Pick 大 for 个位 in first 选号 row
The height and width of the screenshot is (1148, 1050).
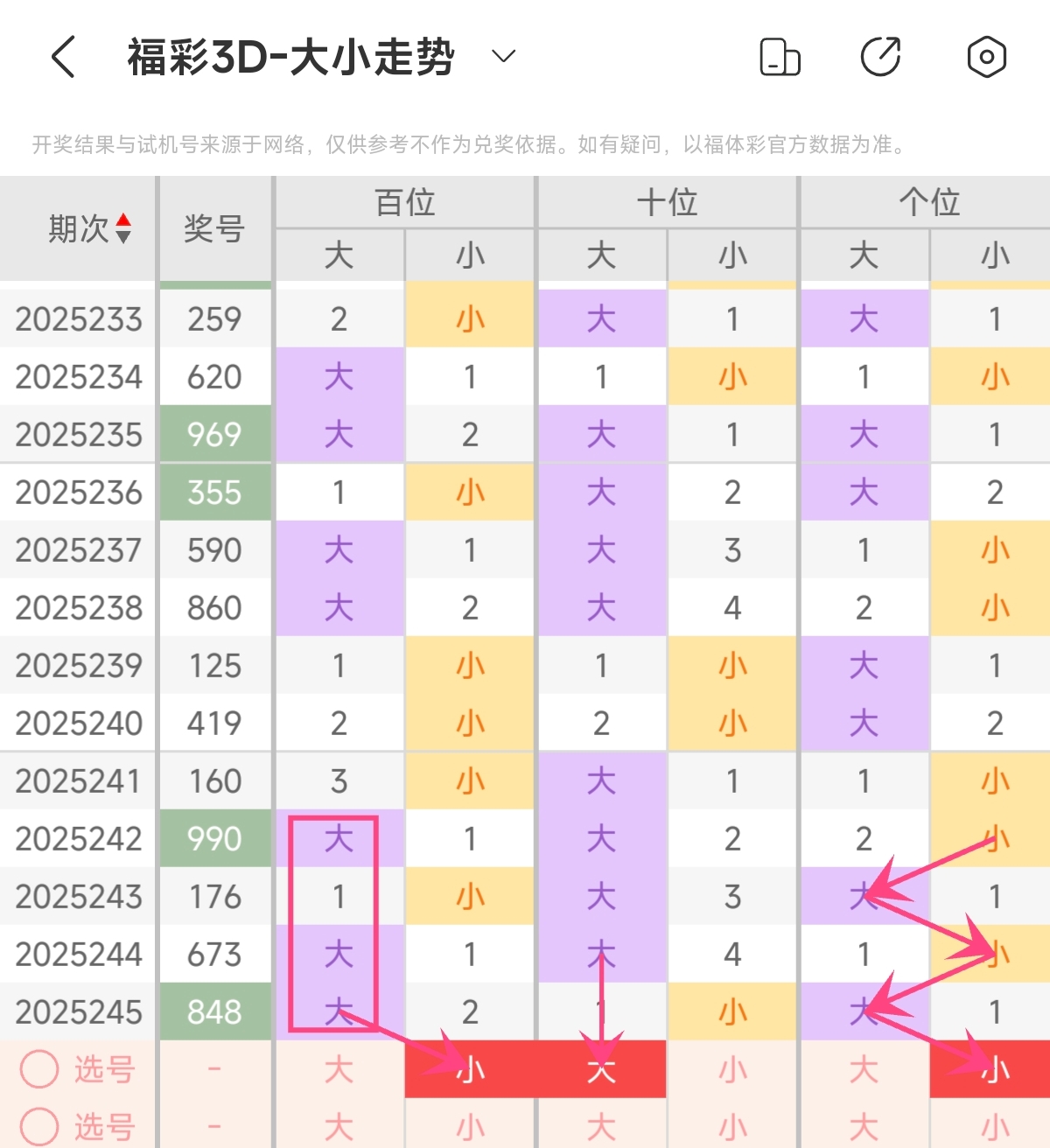[864, 1069]
